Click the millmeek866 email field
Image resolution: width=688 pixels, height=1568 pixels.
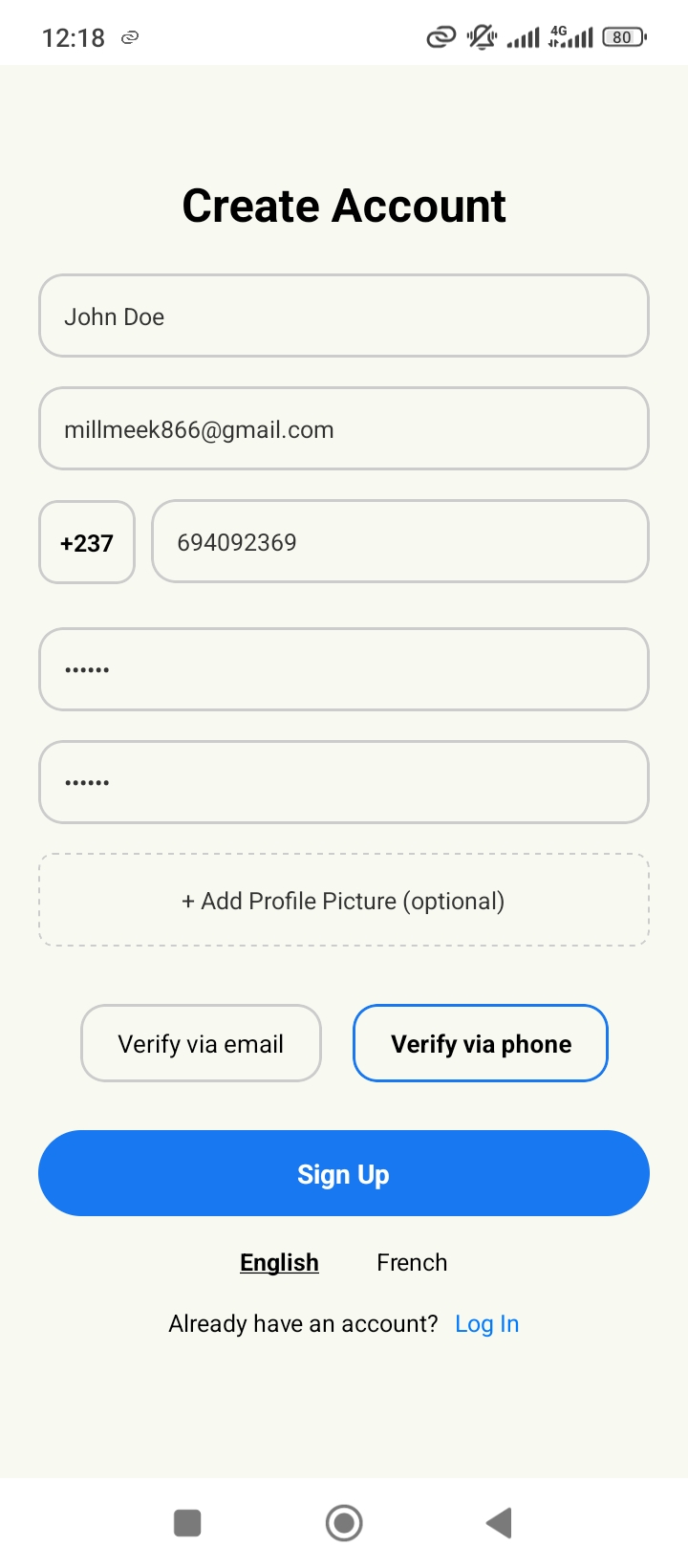(344, 428)
